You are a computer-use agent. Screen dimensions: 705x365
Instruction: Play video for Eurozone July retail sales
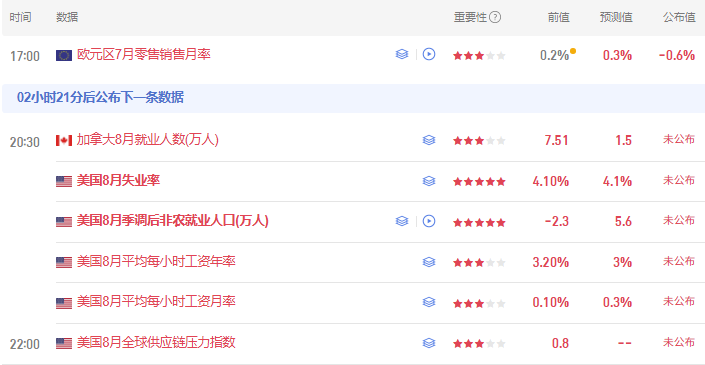429,55
